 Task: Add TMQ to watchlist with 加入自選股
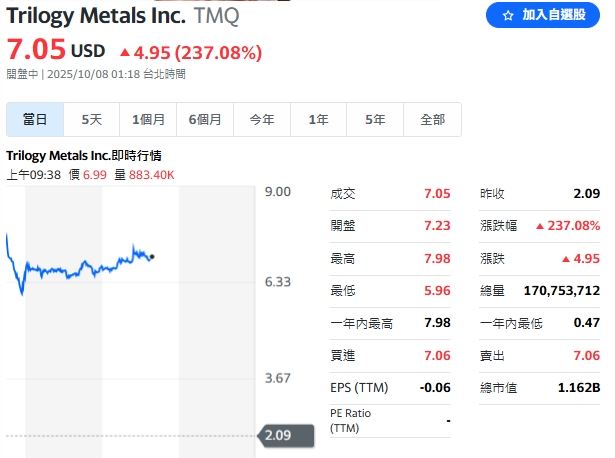click(x=544, y=15)
